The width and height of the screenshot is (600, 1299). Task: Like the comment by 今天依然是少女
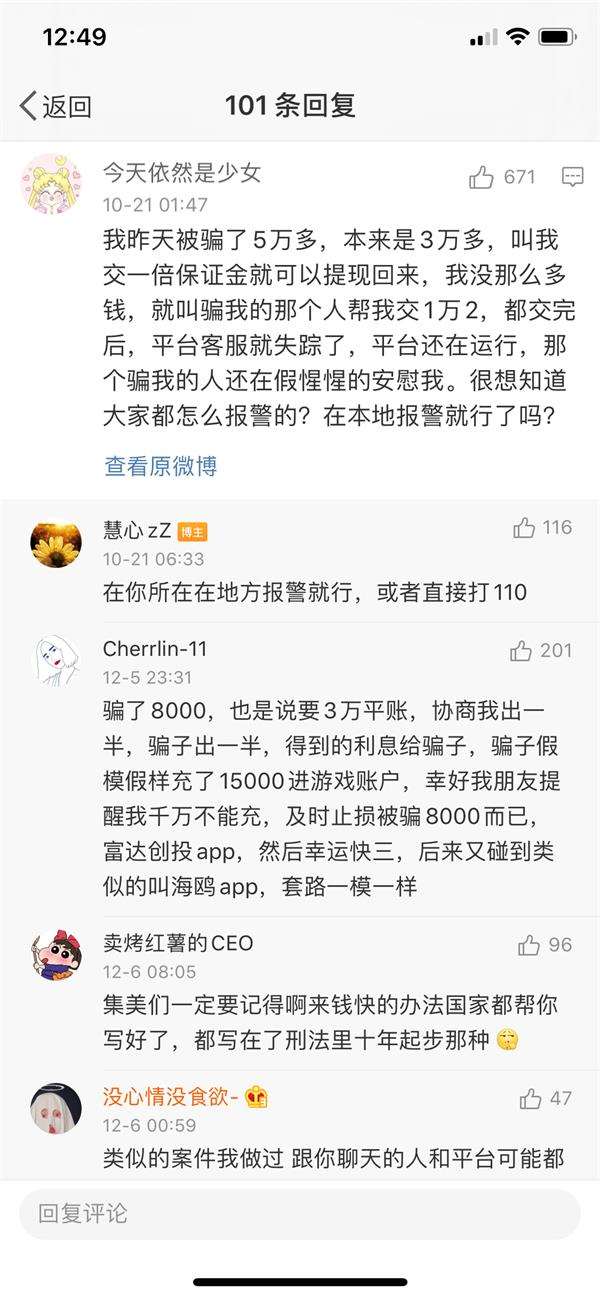pos(482,177)
